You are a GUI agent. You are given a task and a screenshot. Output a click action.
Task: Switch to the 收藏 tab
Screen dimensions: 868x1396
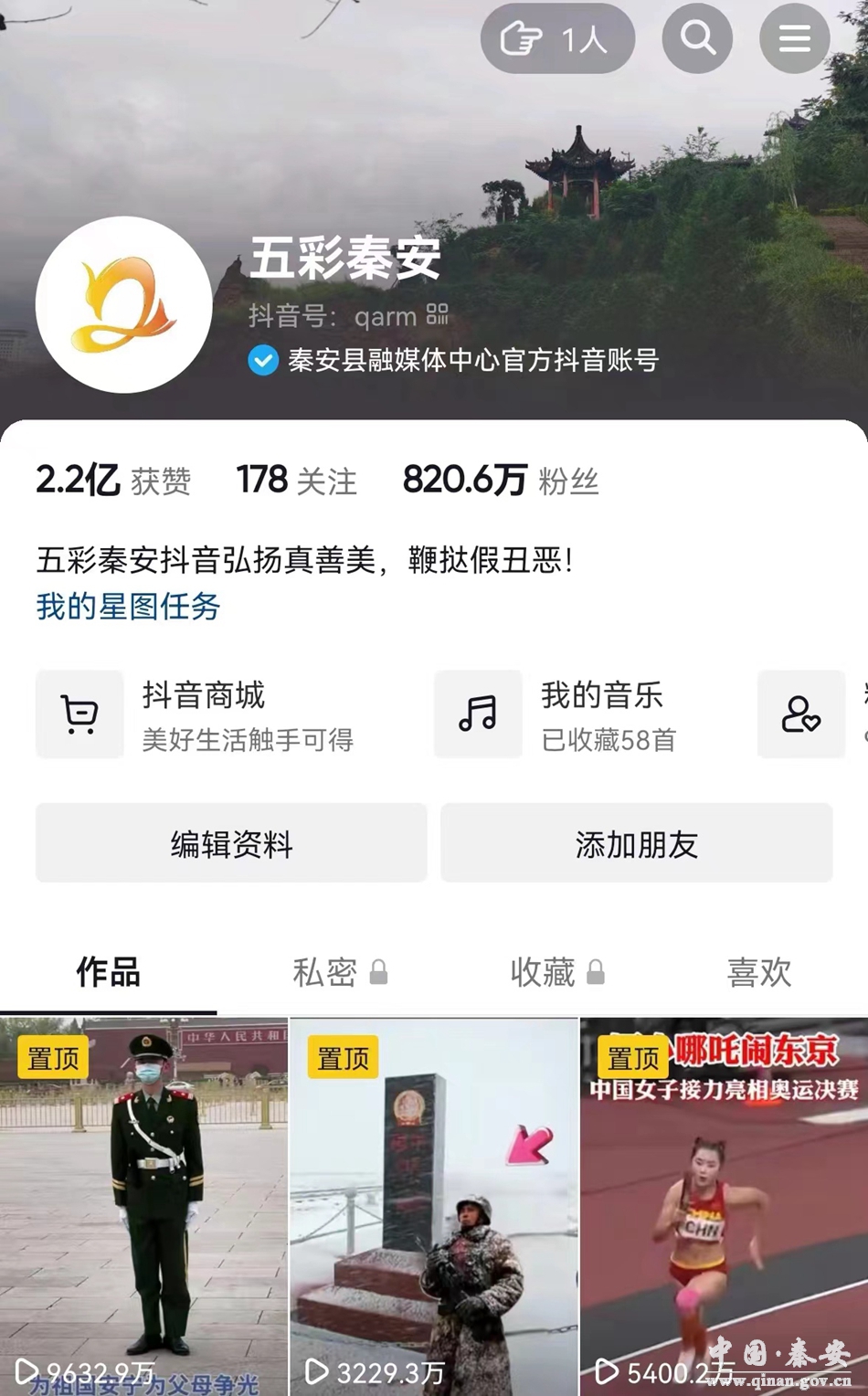(556, 972)
